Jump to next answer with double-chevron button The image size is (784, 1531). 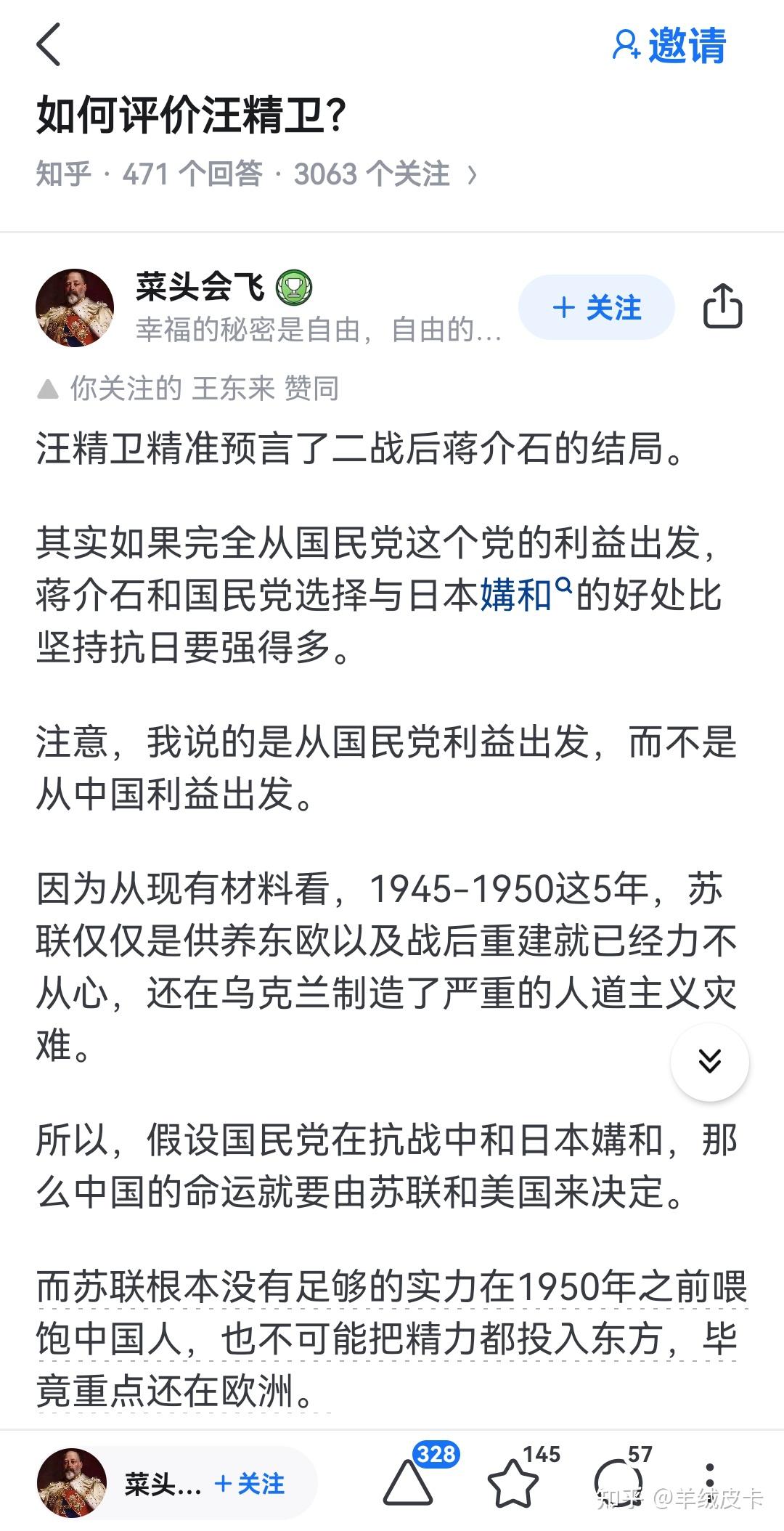pyautogui.click(x=709, y=1061)
